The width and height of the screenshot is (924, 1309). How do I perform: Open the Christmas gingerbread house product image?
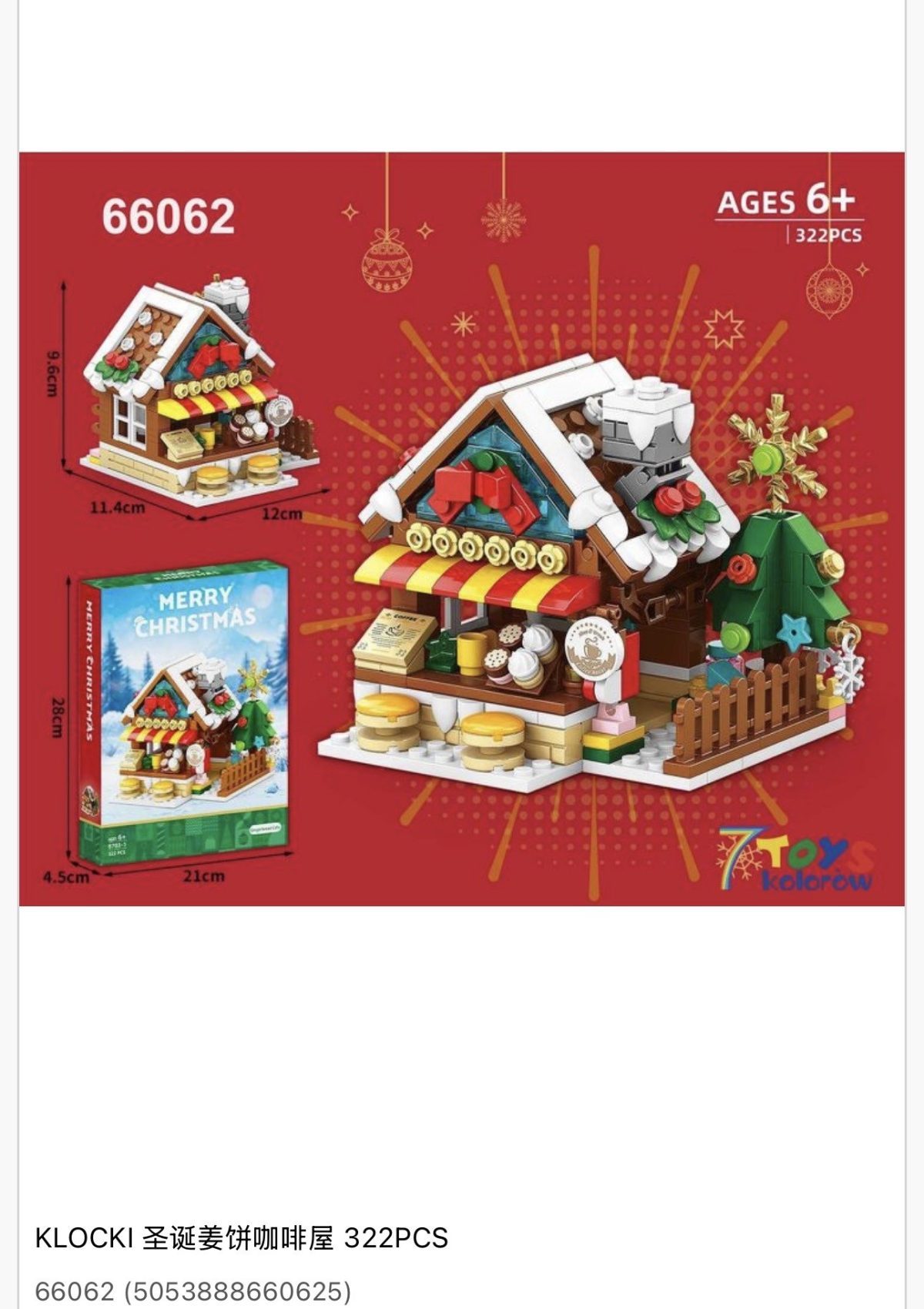tap(462, 528)
